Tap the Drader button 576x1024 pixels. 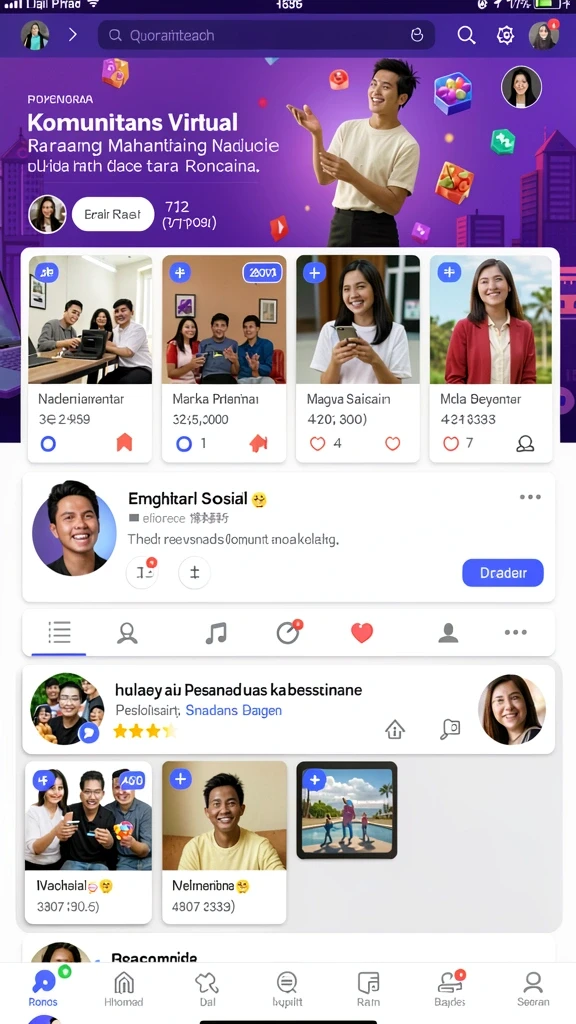point(503,573)
